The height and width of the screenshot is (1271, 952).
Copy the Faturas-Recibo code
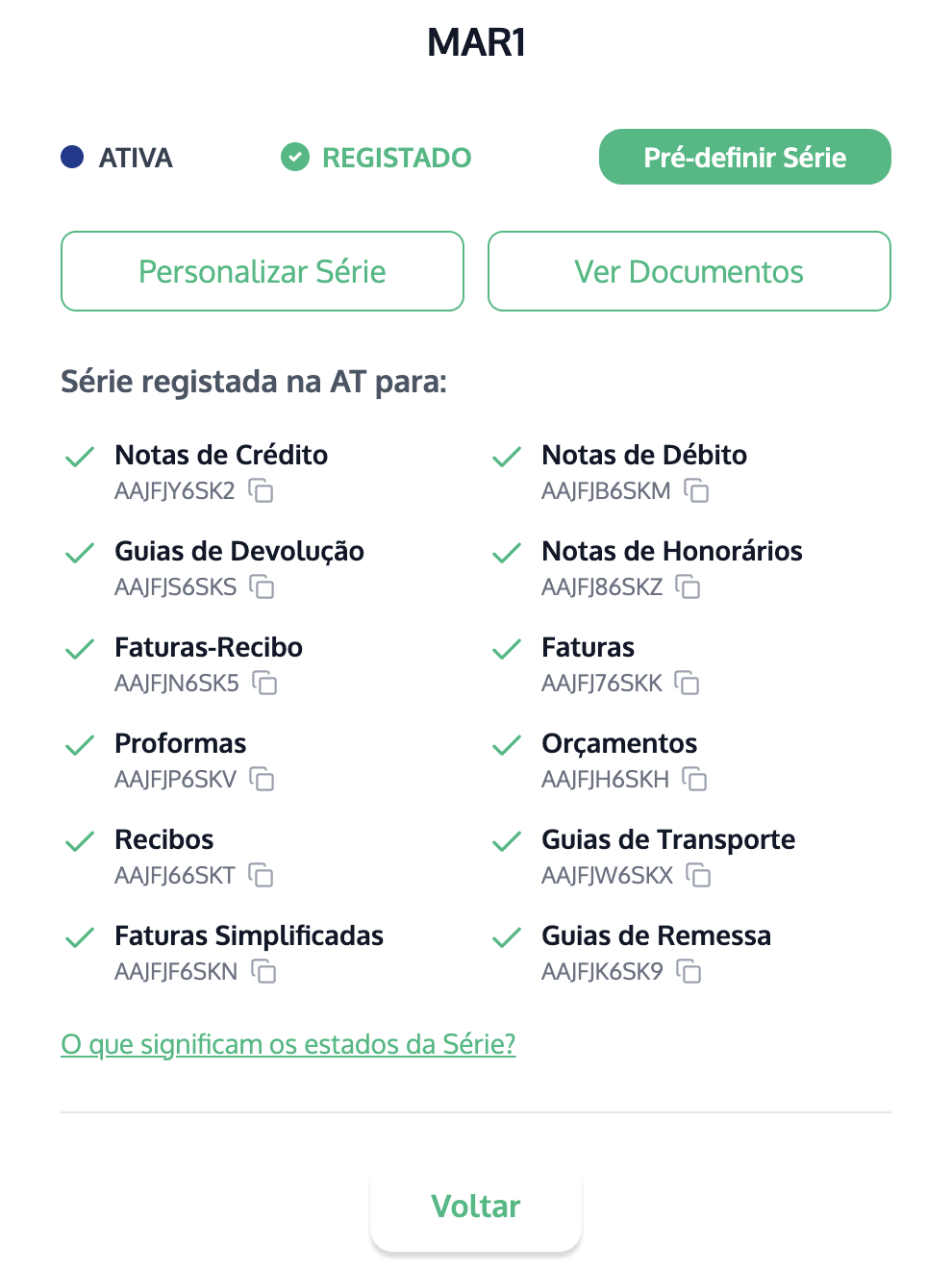click(x=264, y=684)
